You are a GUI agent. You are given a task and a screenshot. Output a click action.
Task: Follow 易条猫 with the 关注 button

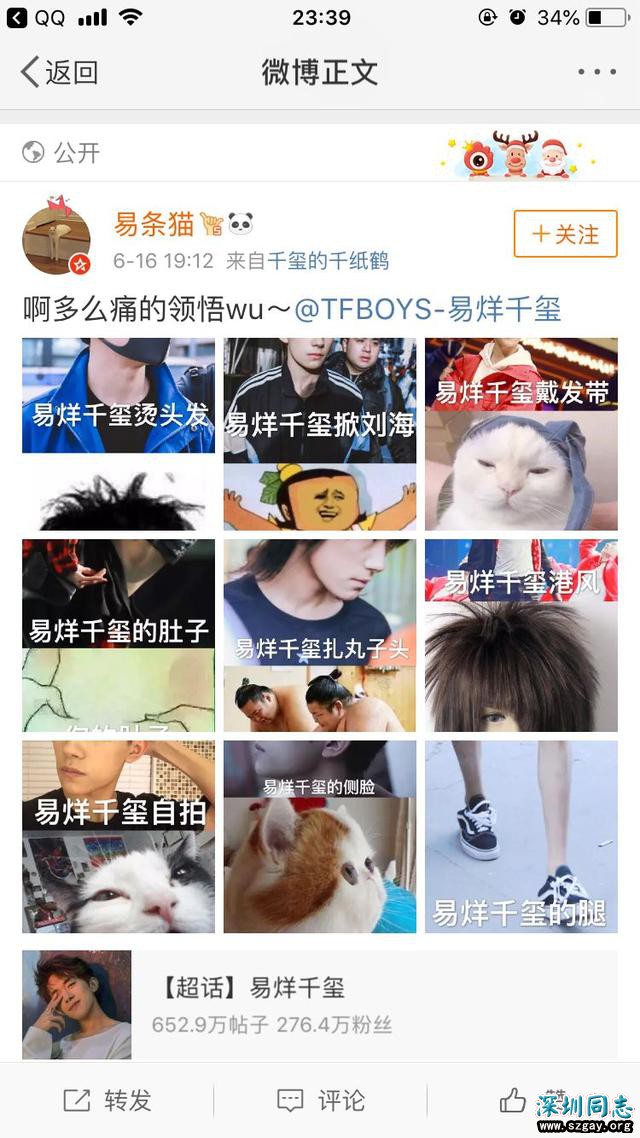click(566, 235)
